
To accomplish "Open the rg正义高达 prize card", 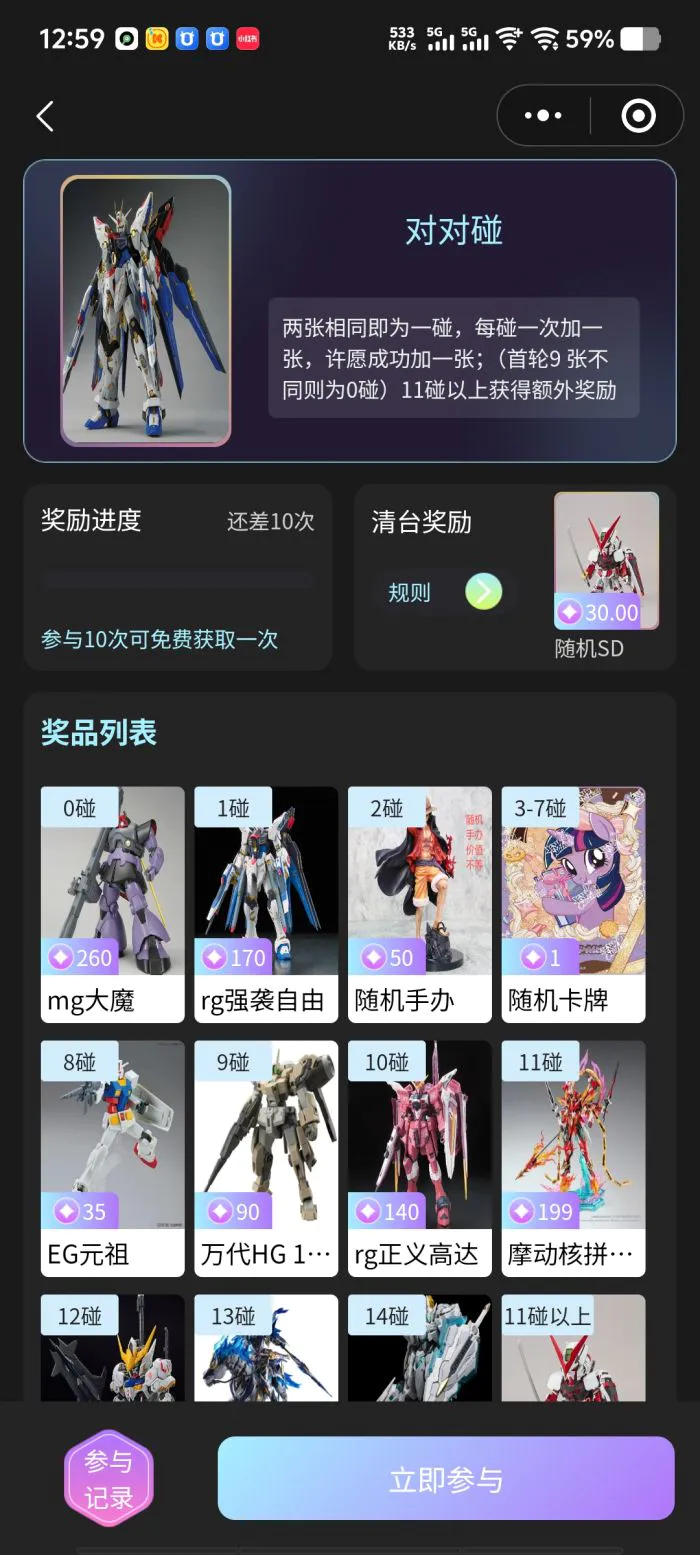I will point(420,1158).
